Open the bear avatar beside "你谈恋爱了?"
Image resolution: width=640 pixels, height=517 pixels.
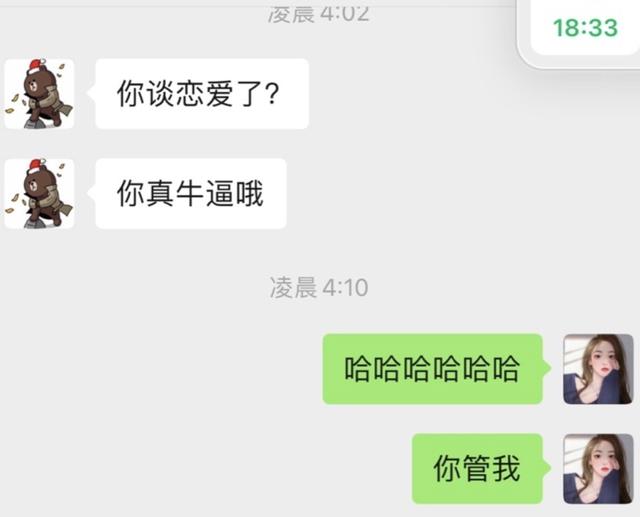39,94
